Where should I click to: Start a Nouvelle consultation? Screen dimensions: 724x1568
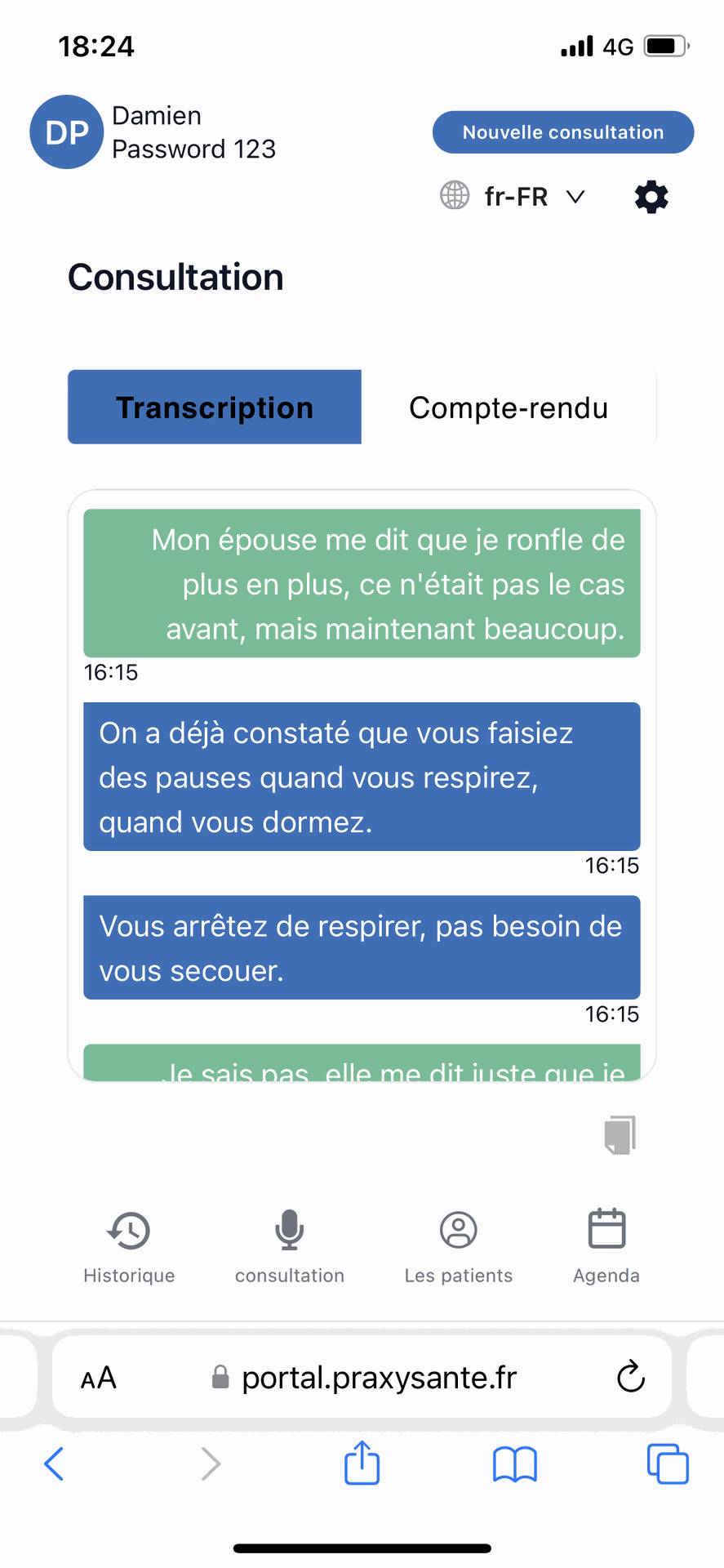click(562, 131)
